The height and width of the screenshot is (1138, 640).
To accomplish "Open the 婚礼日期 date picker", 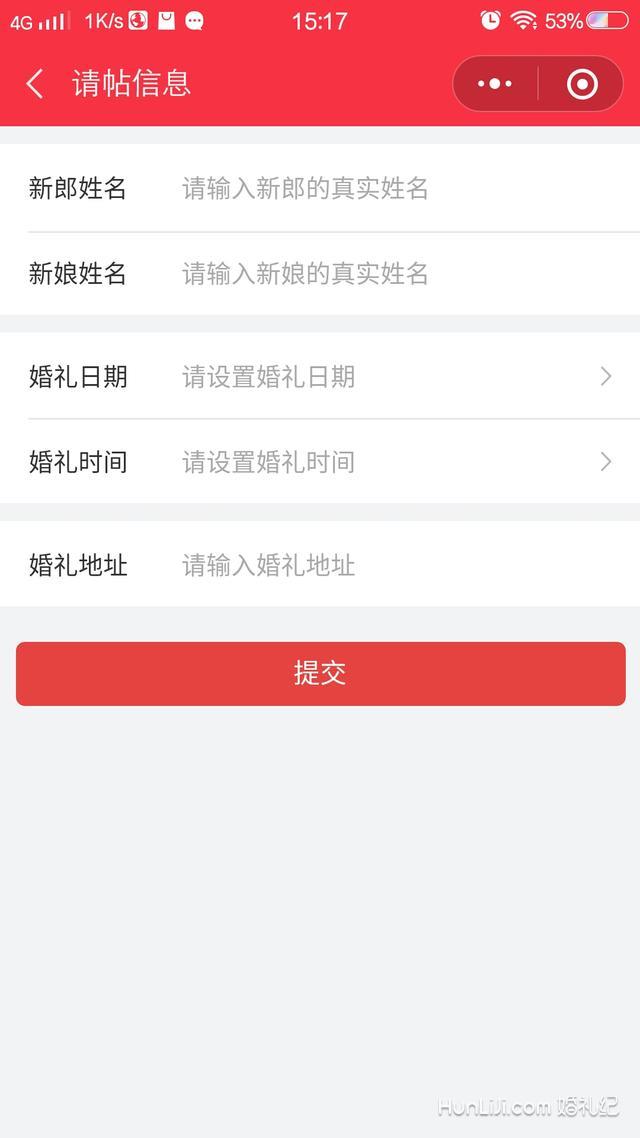I will [x=320, y=376].
